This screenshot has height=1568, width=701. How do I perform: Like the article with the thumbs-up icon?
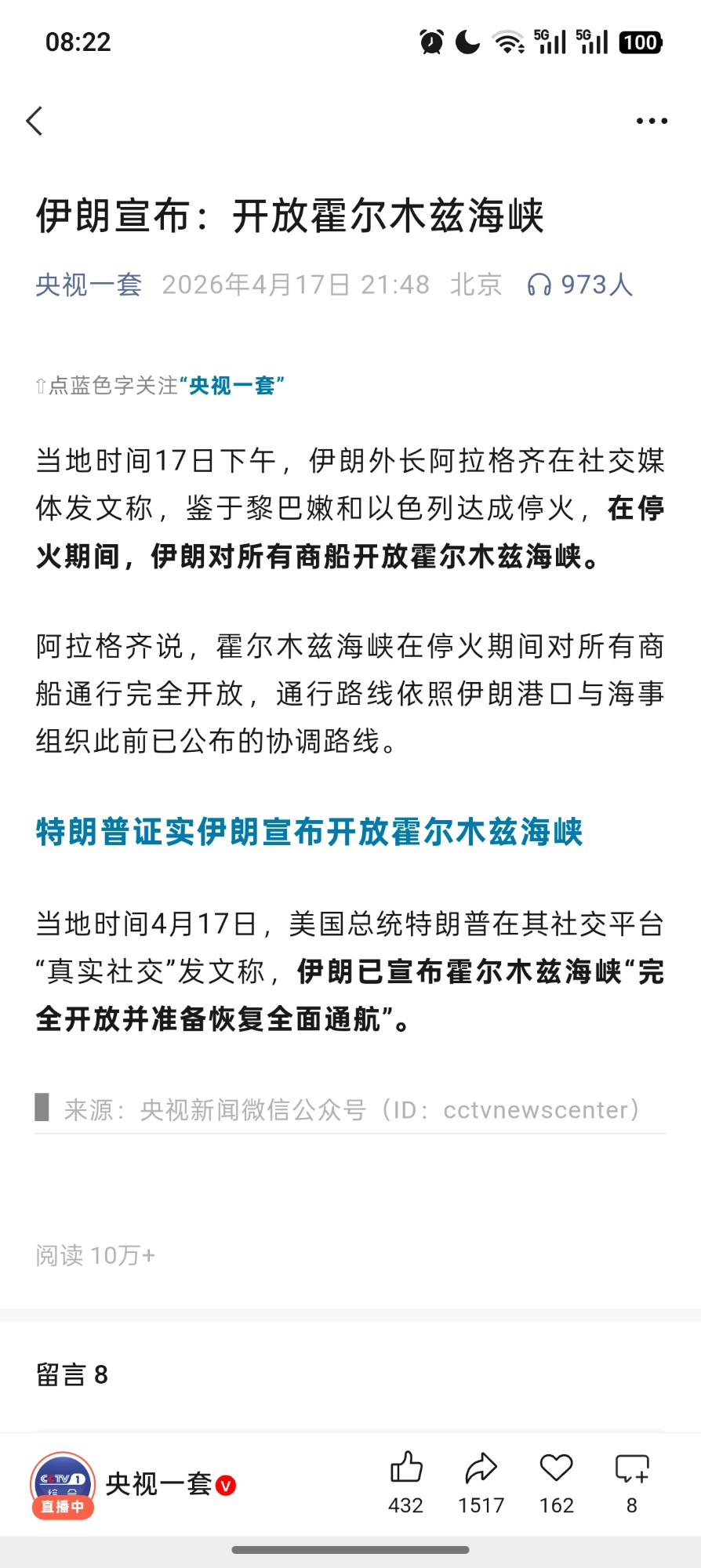tap(406, 1468)
